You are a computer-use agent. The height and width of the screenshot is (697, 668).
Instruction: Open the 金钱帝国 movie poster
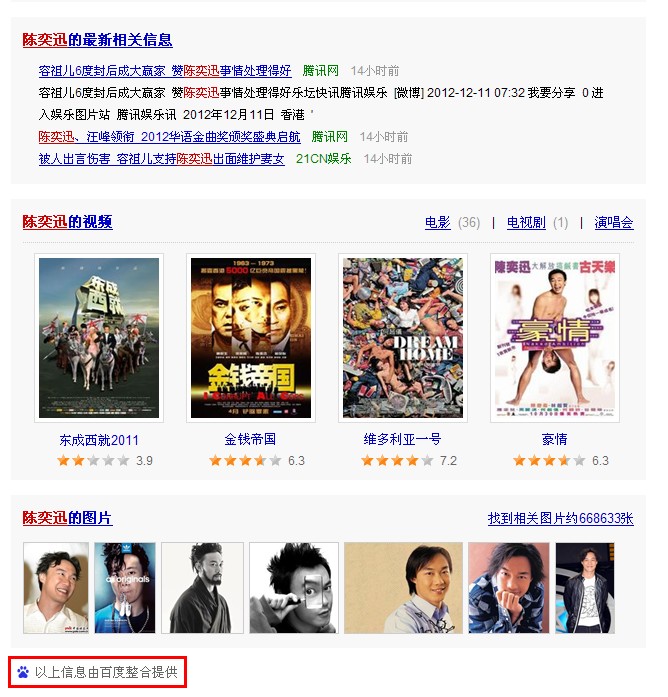coord(251,337)
